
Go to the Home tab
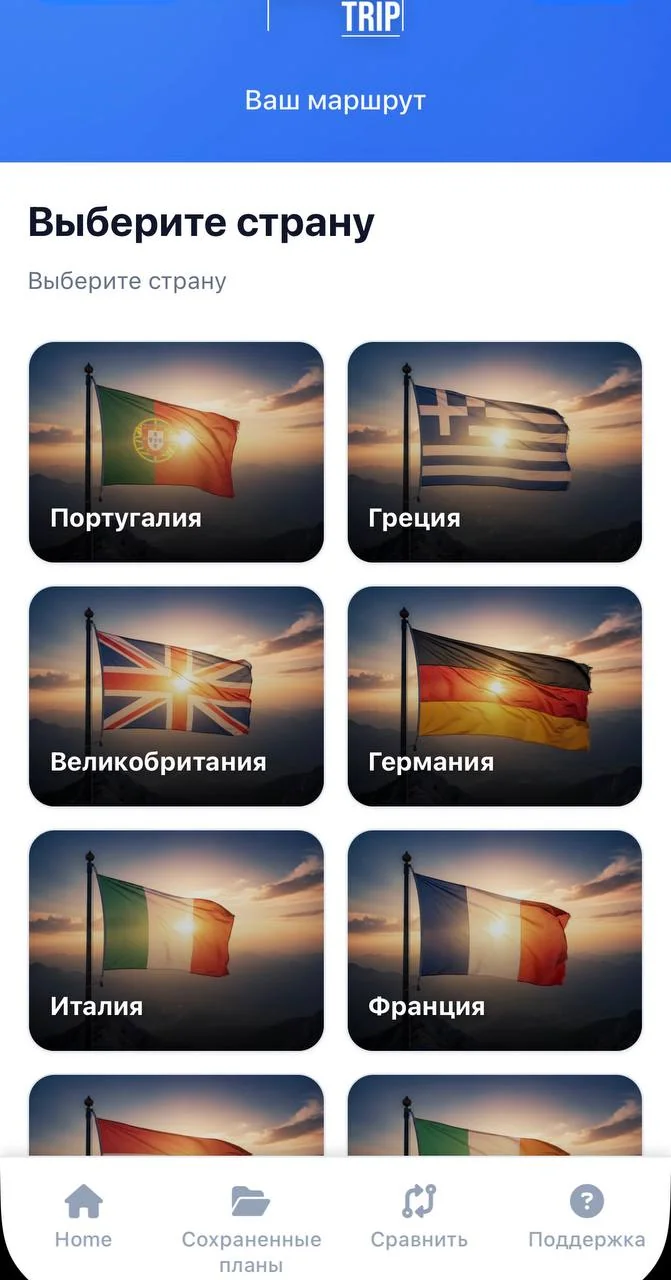(84, 1217)
